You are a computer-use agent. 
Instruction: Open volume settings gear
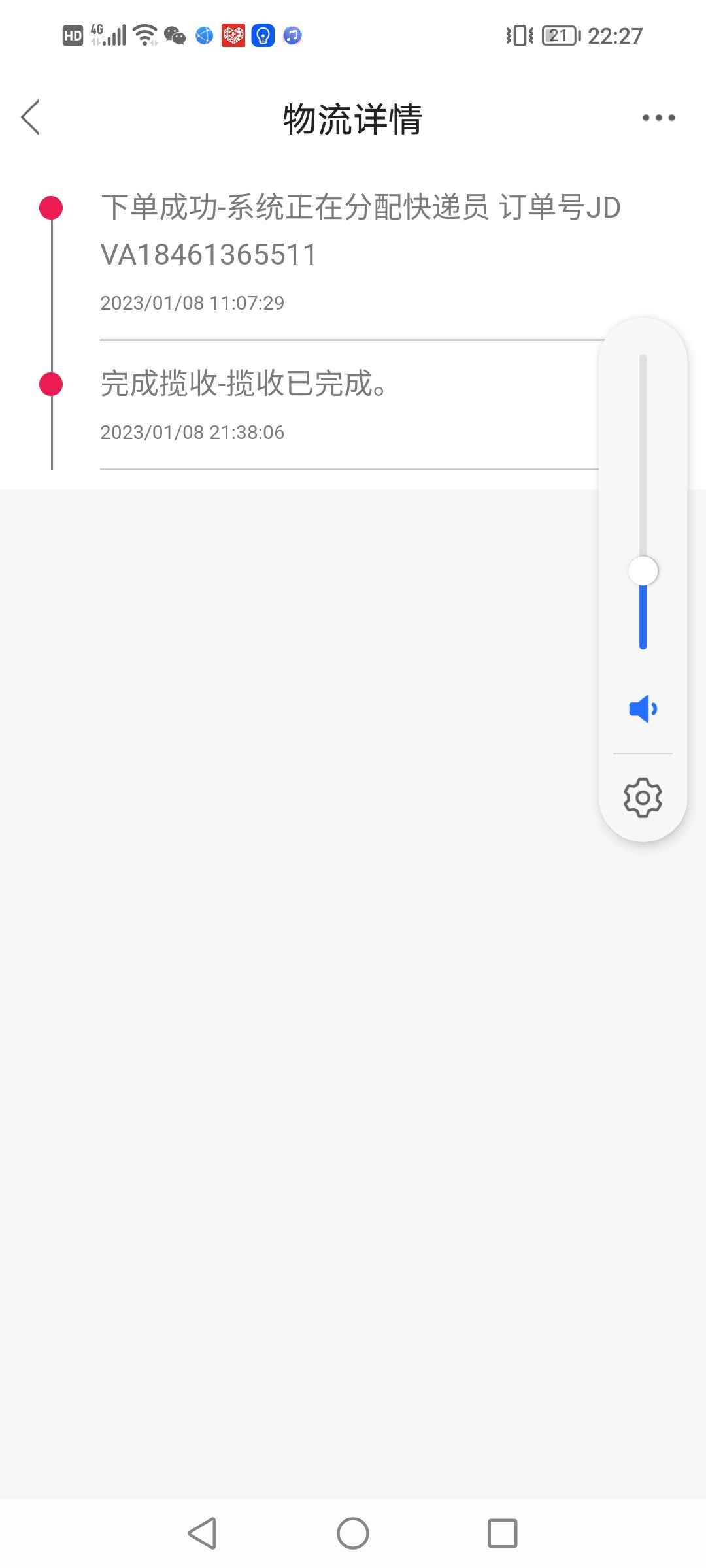click(x=643, y=797)
